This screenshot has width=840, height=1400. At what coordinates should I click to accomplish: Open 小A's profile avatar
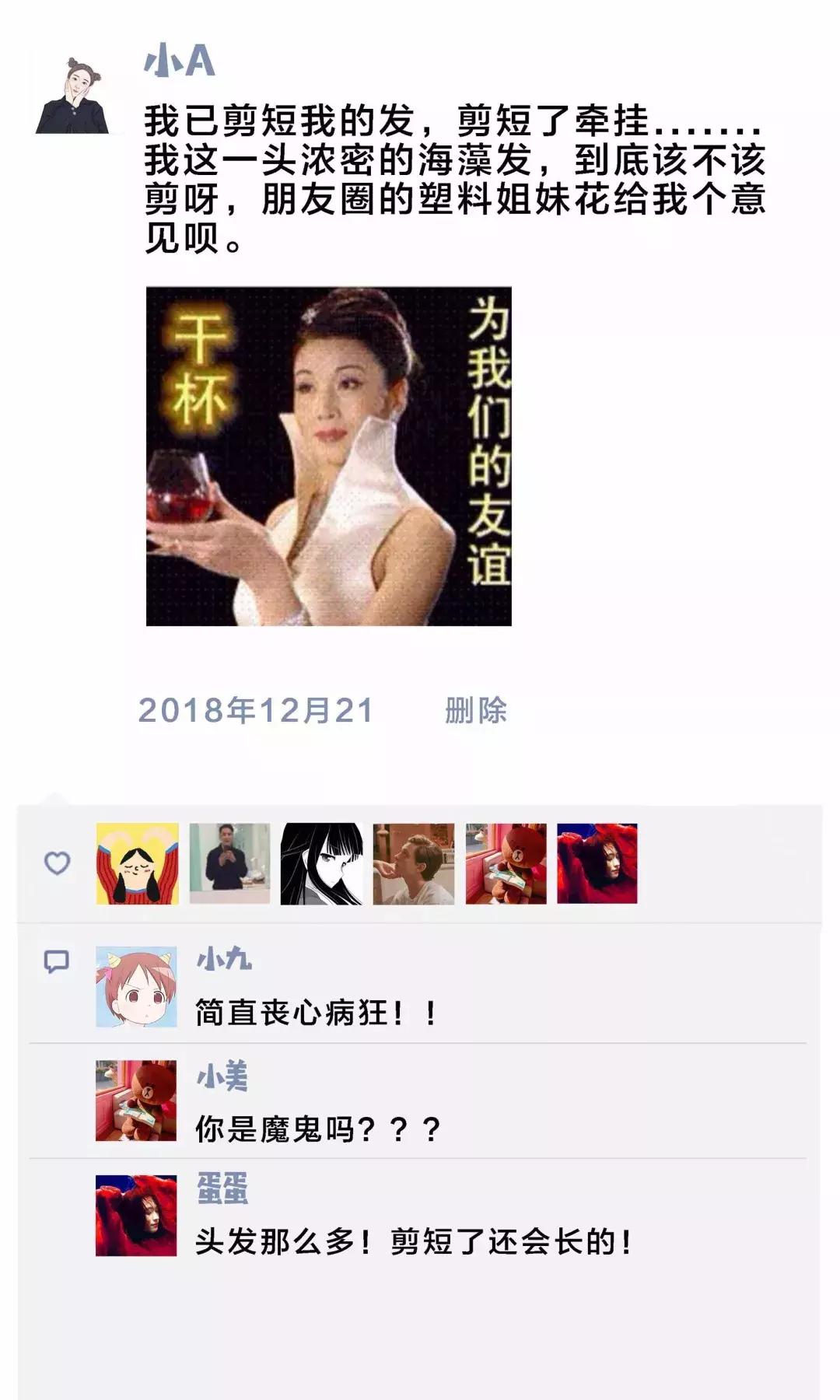click(x=76, y=92)
